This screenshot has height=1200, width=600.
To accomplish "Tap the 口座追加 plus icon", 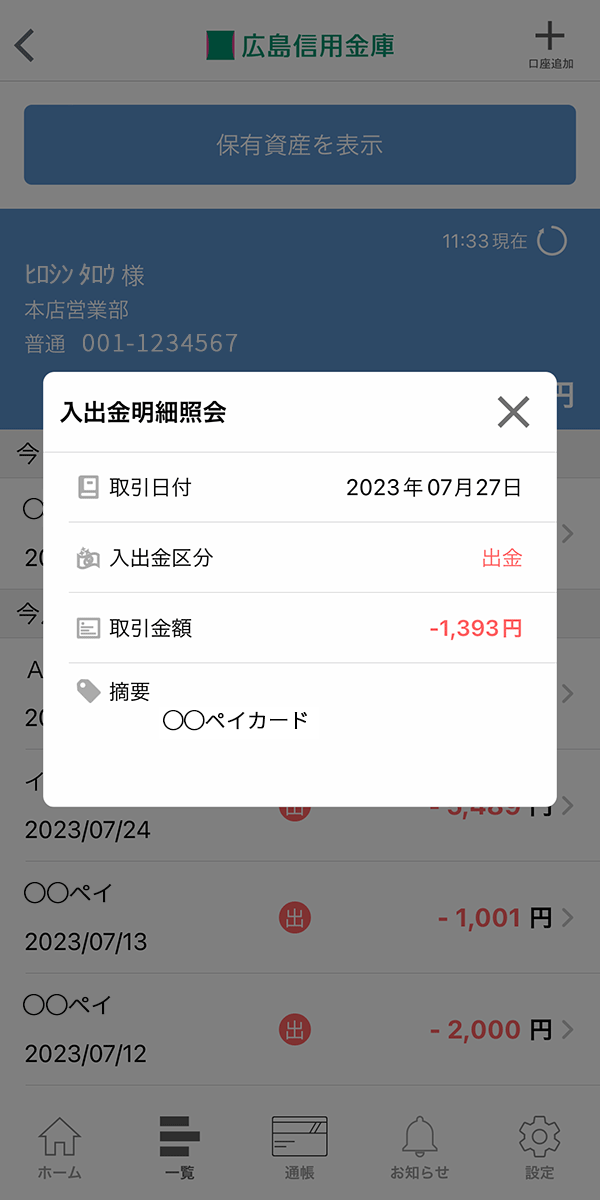I will pos(550,46).
